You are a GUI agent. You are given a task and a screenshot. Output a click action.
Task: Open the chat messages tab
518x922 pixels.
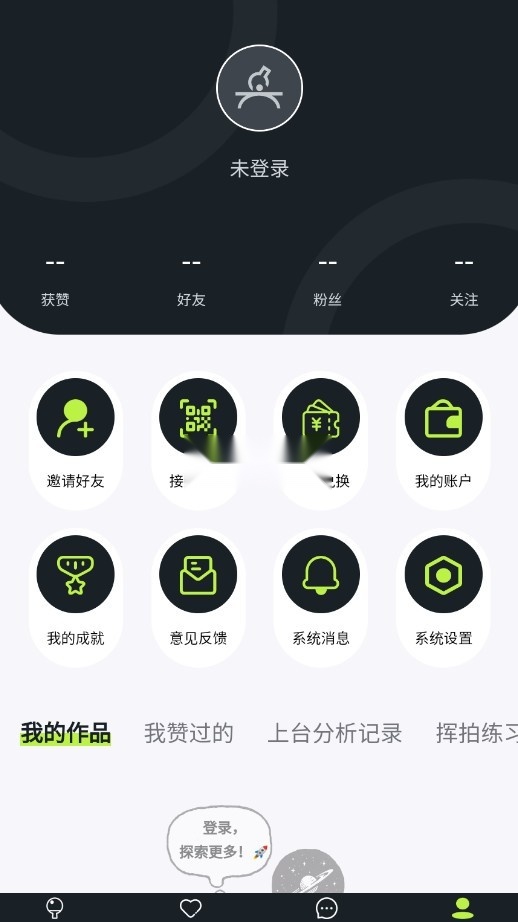327,908
